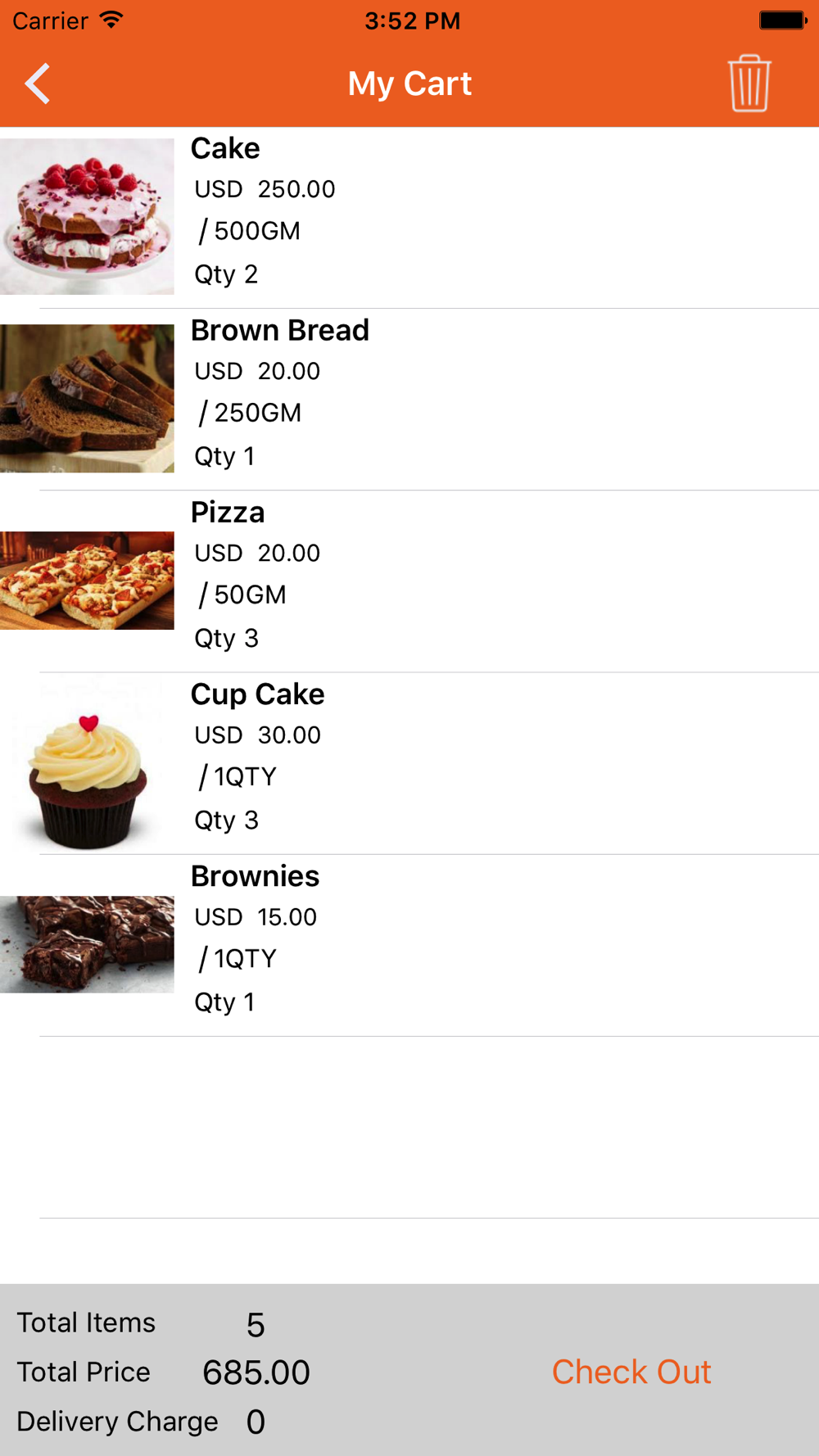Image resolution: width=819 pixels, height=1456 pixels.
Task: Select the Brown Bread cart item
Action: point(409,400)
